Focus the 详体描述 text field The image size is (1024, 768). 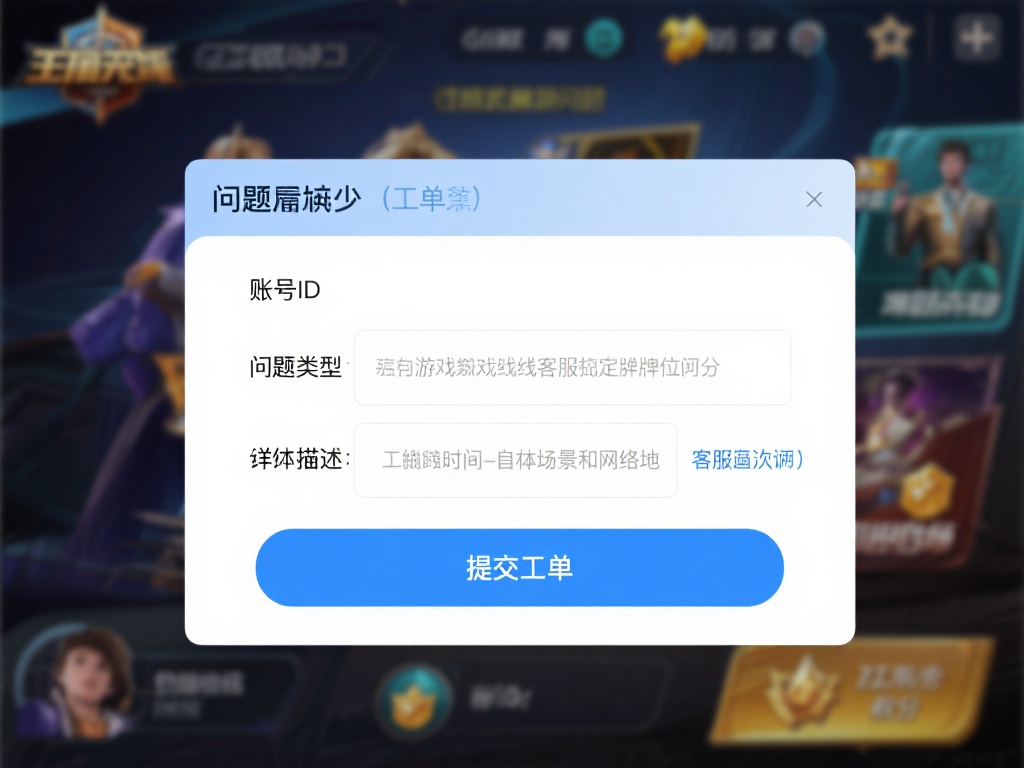515,460
